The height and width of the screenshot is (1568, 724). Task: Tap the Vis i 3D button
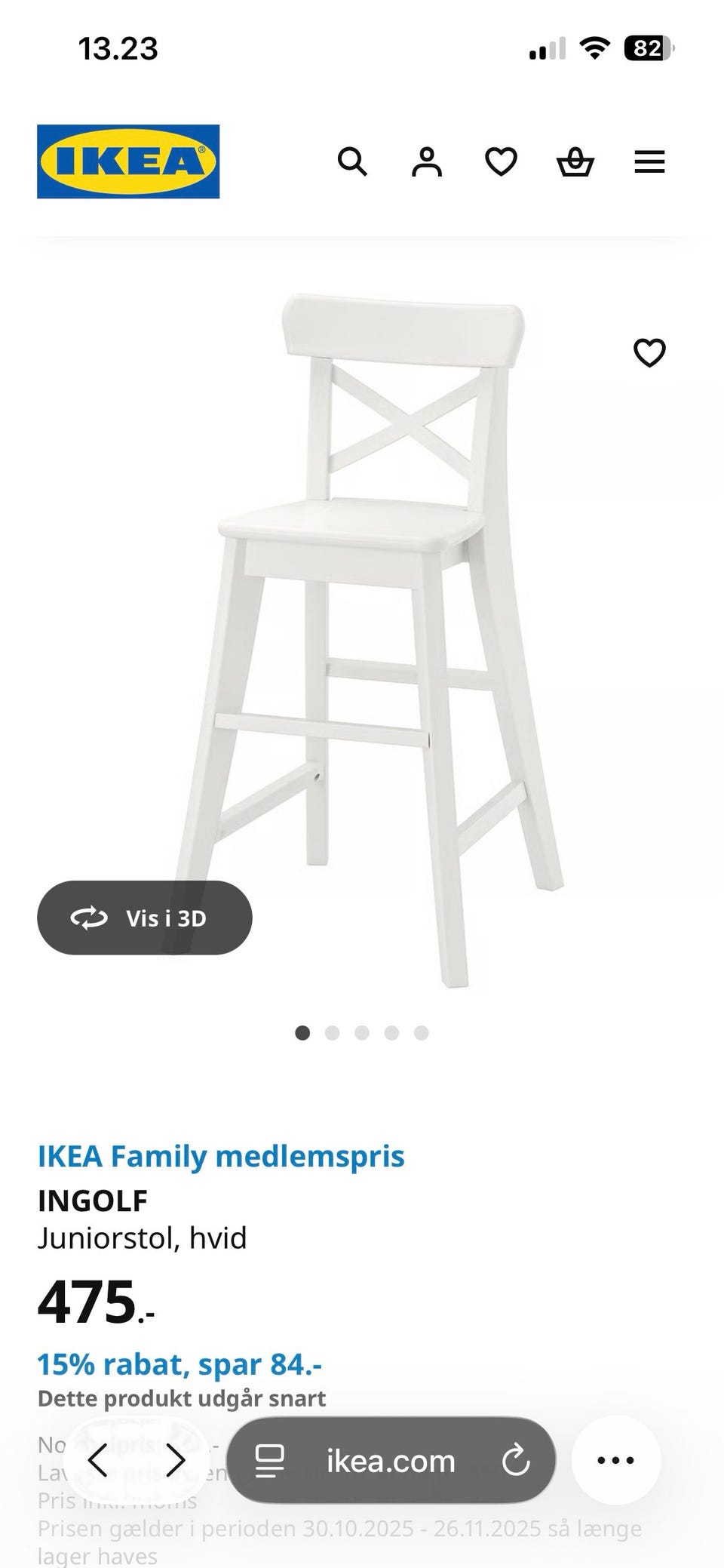tap(144, 918)
